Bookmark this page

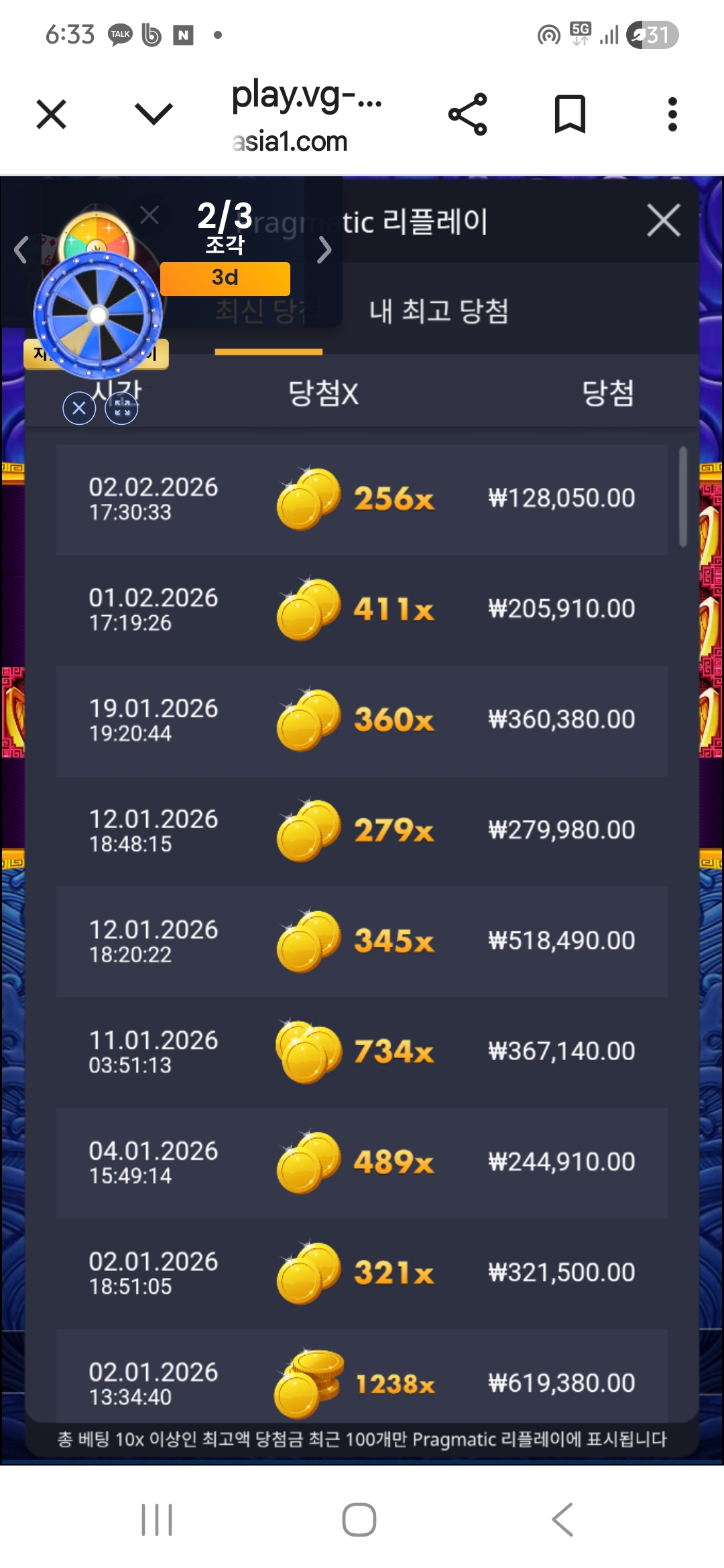pyautogui.click(x=570, y=114)
